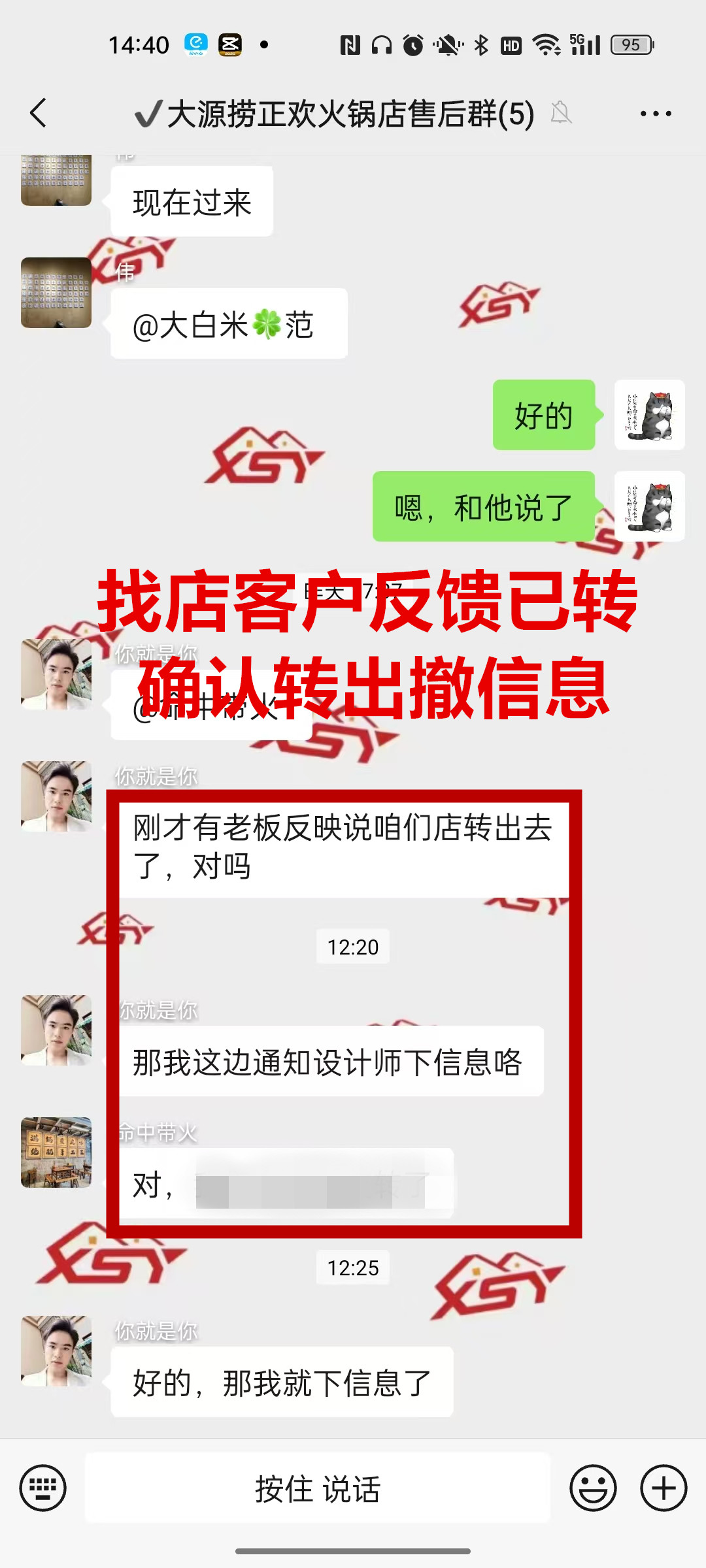Open 伟's avatar beside 现在过来

point(56,181)
